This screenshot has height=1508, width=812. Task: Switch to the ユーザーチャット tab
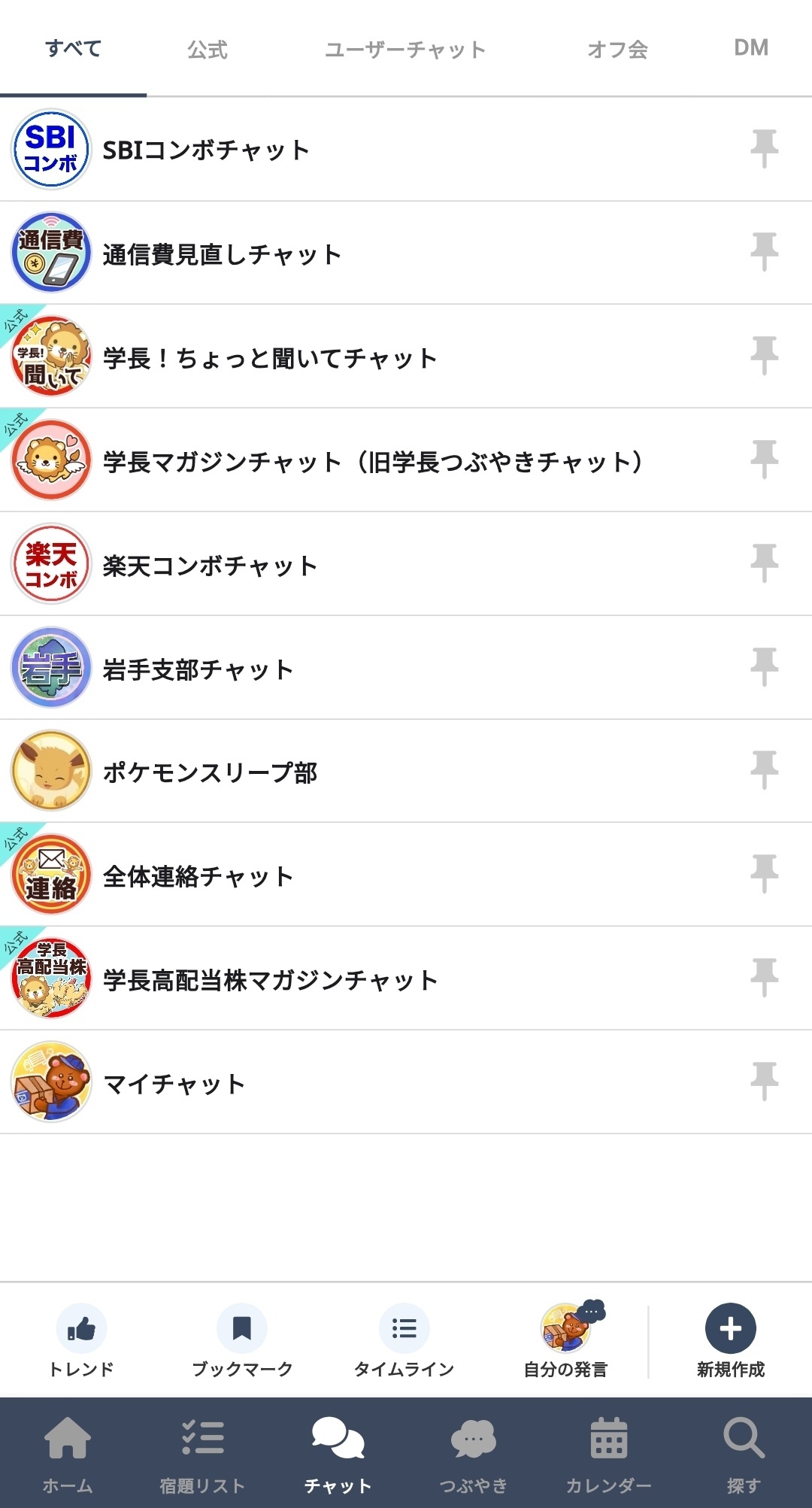click(x=405, y=50)
